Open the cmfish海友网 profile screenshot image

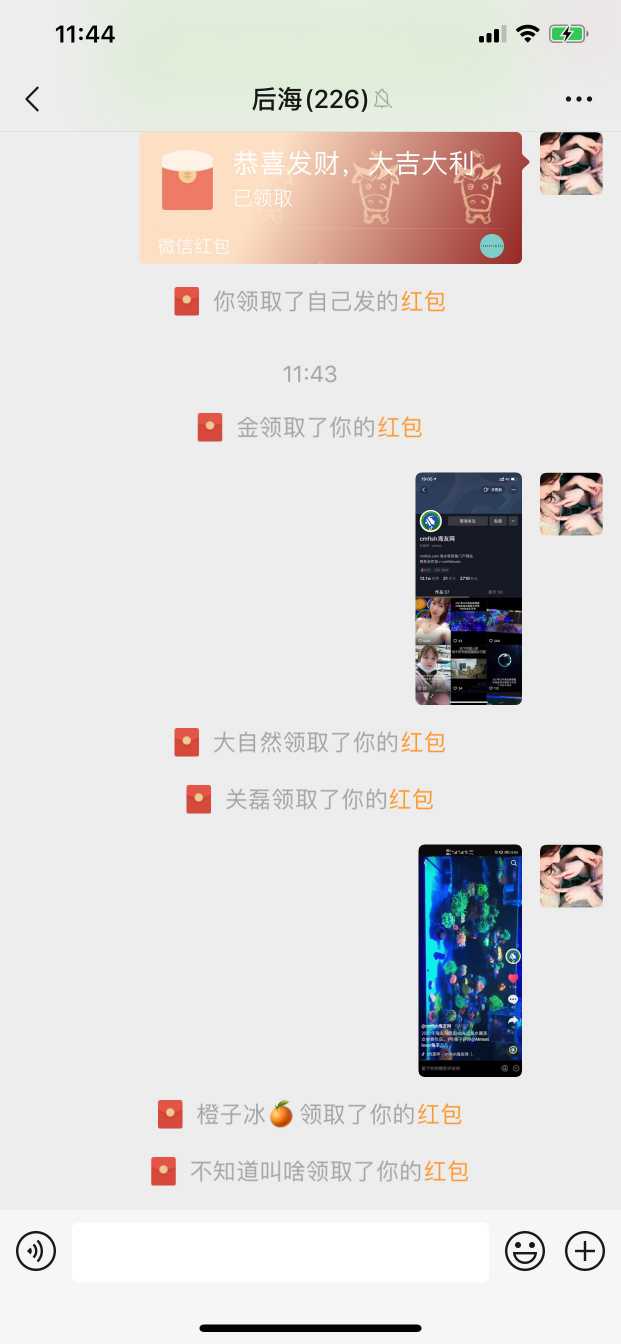pyautogui.click(x=468, y=588)
